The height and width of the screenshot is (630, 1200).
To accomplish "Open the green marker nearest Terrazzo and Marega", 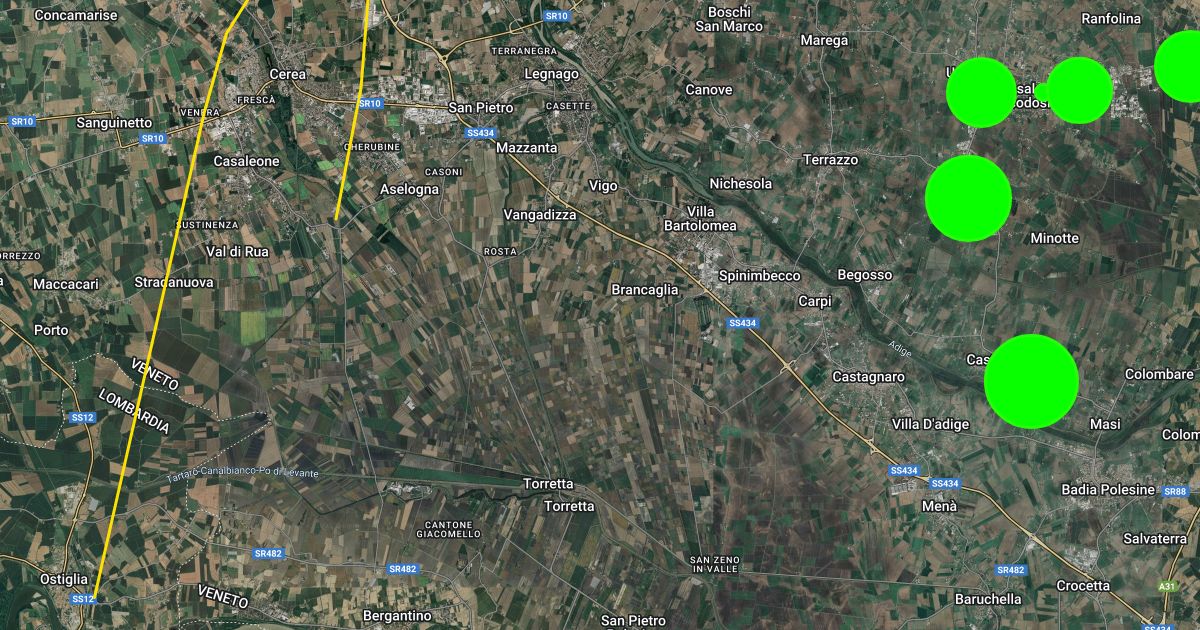I will point(981,92).
